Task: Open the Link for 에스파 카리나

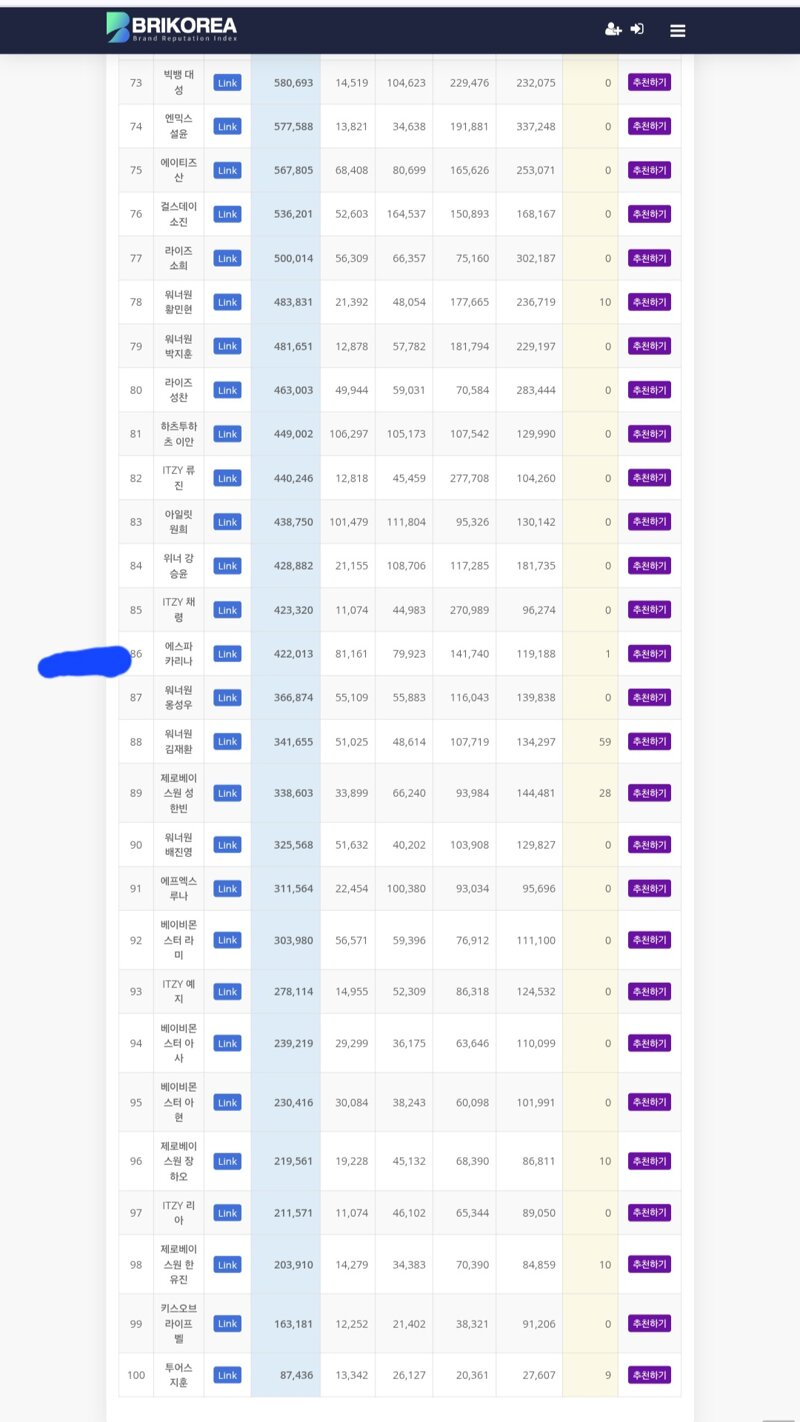Action: [x=227, y=653]
